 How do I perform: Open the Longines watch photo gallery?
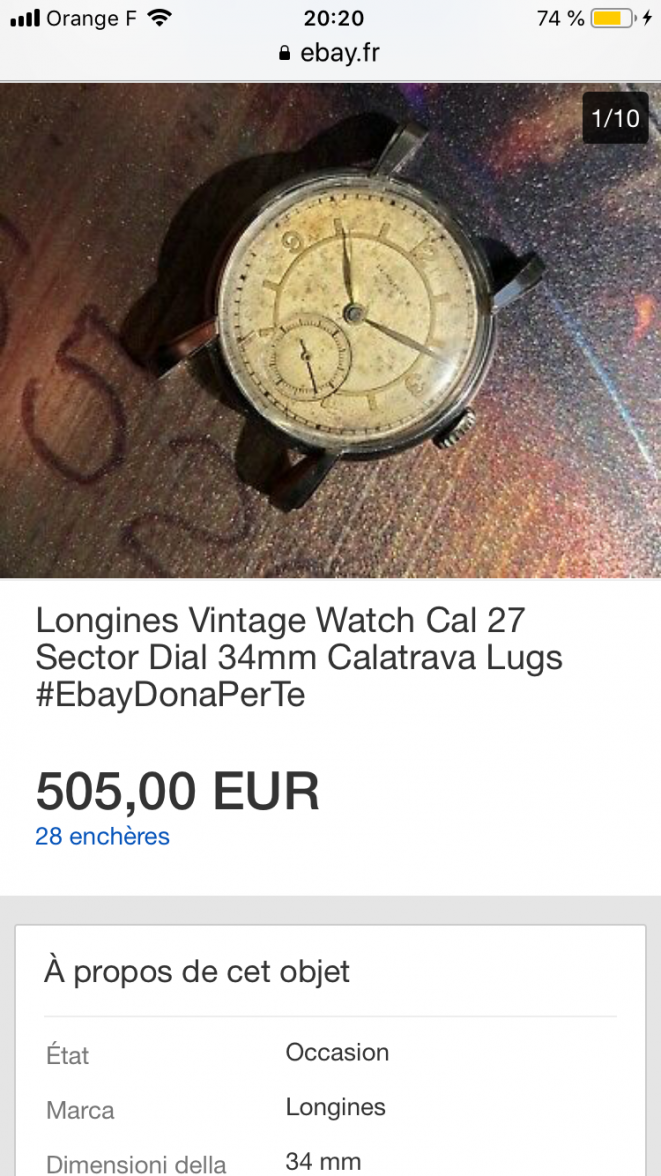(330, 330)
